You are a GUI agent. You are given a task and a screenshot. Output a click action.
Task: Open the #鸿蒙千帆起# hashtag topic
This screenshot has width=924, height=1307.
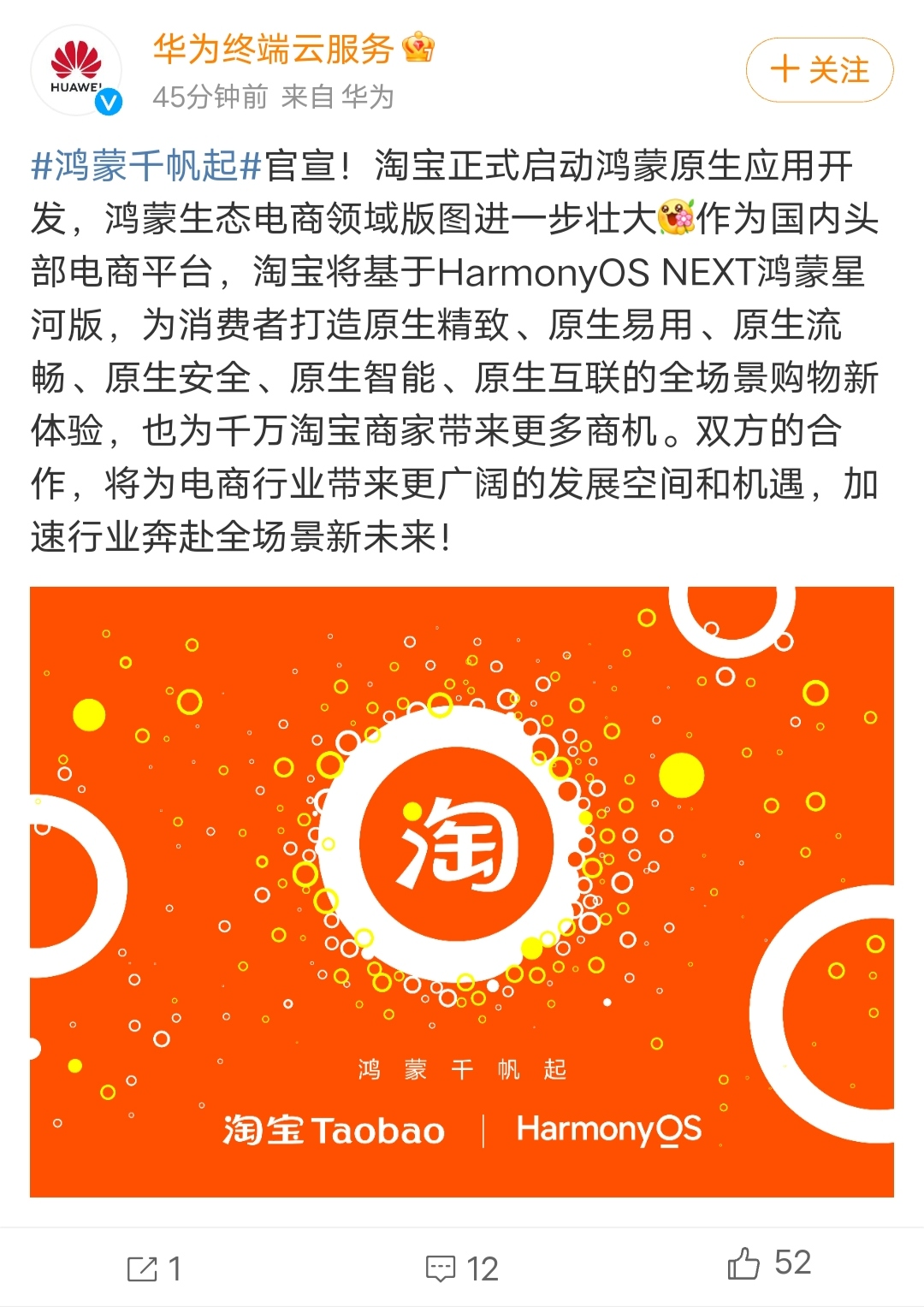point(145,166)
